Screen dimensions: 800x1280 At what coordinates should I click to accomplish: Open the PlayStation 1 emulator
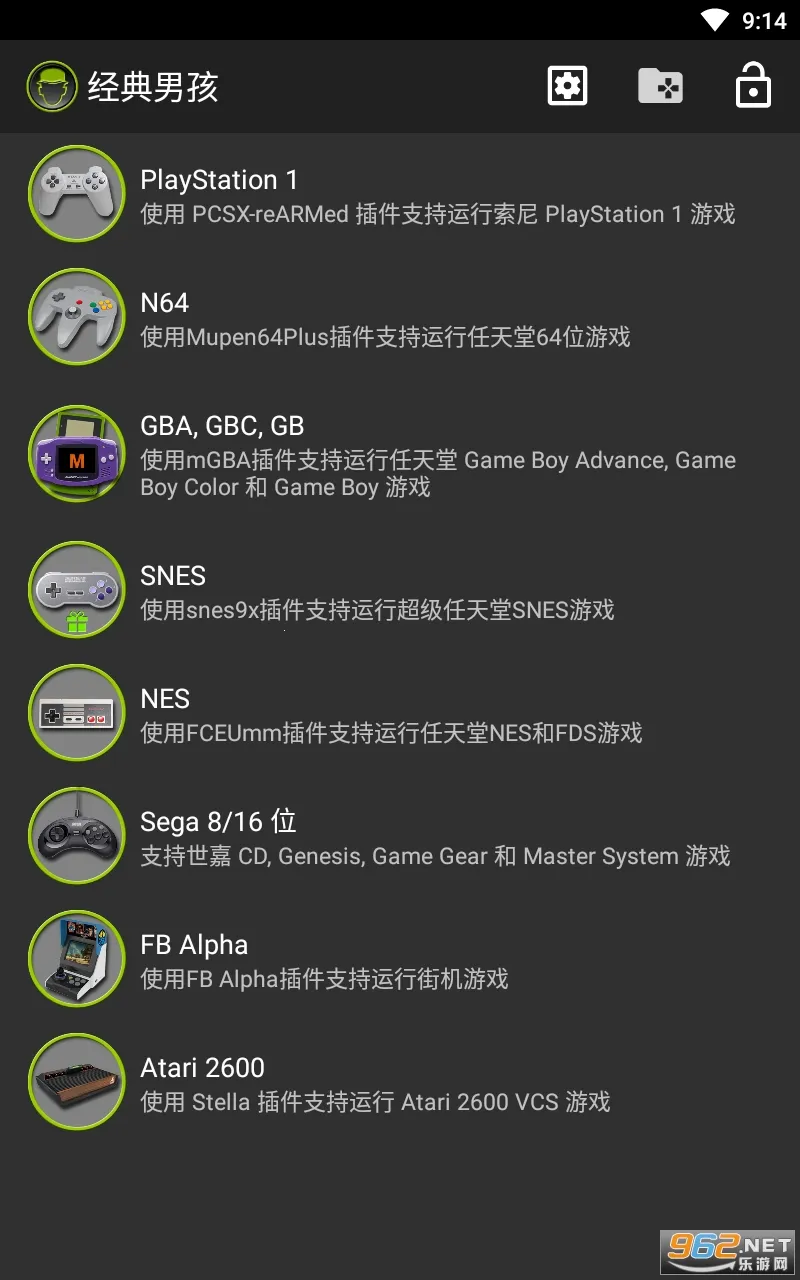pos(400,195)
